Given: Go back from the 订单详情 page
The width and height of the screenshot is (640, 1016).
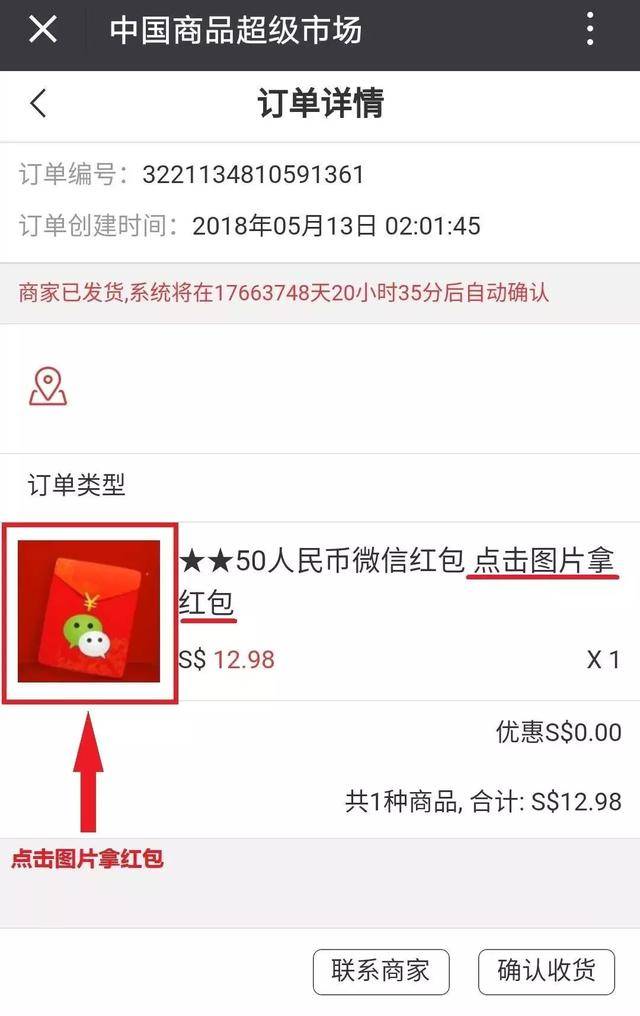Looking at the screenshot, I should 39,103.
